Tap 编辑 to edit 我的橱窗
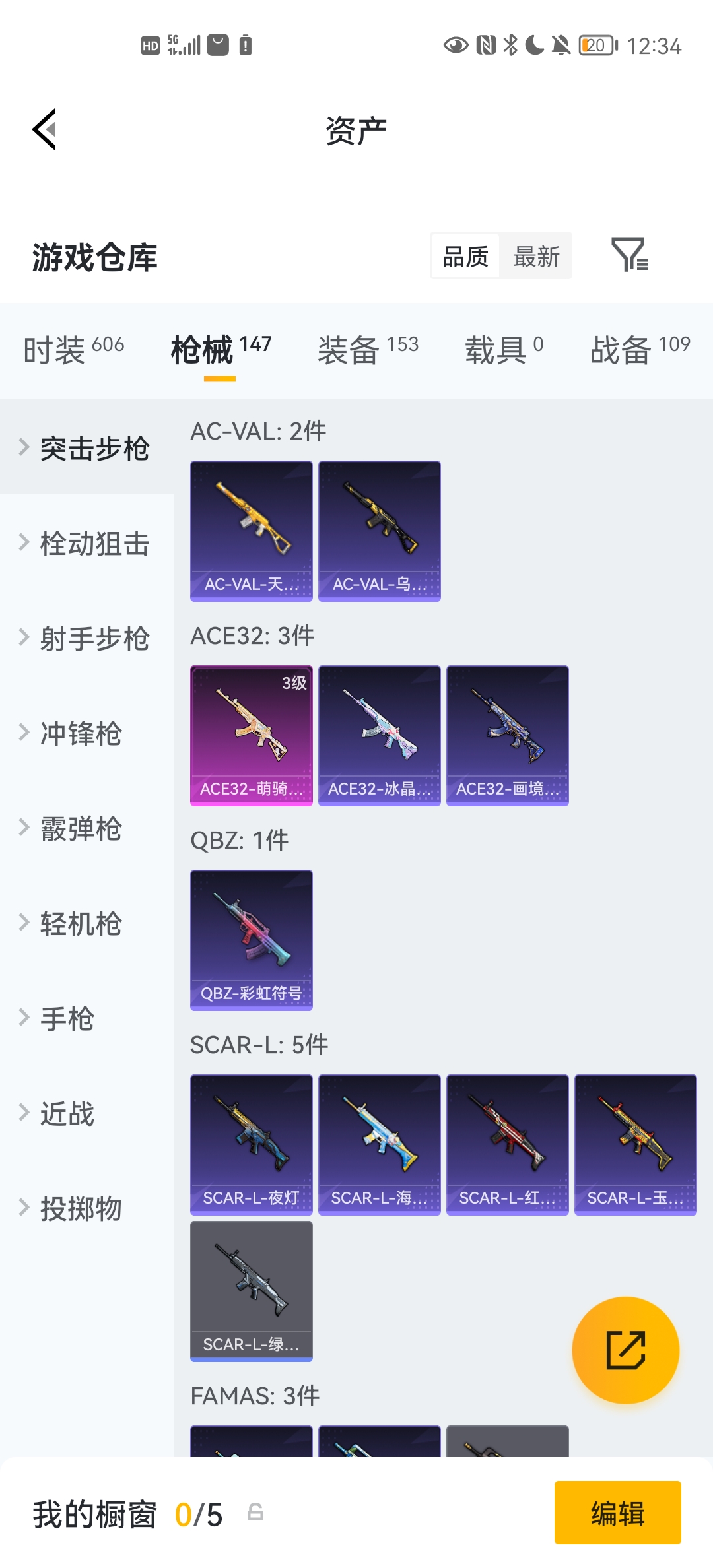Image resolution: width=713 pixels, height=1568 pixels. (617, 1513)
